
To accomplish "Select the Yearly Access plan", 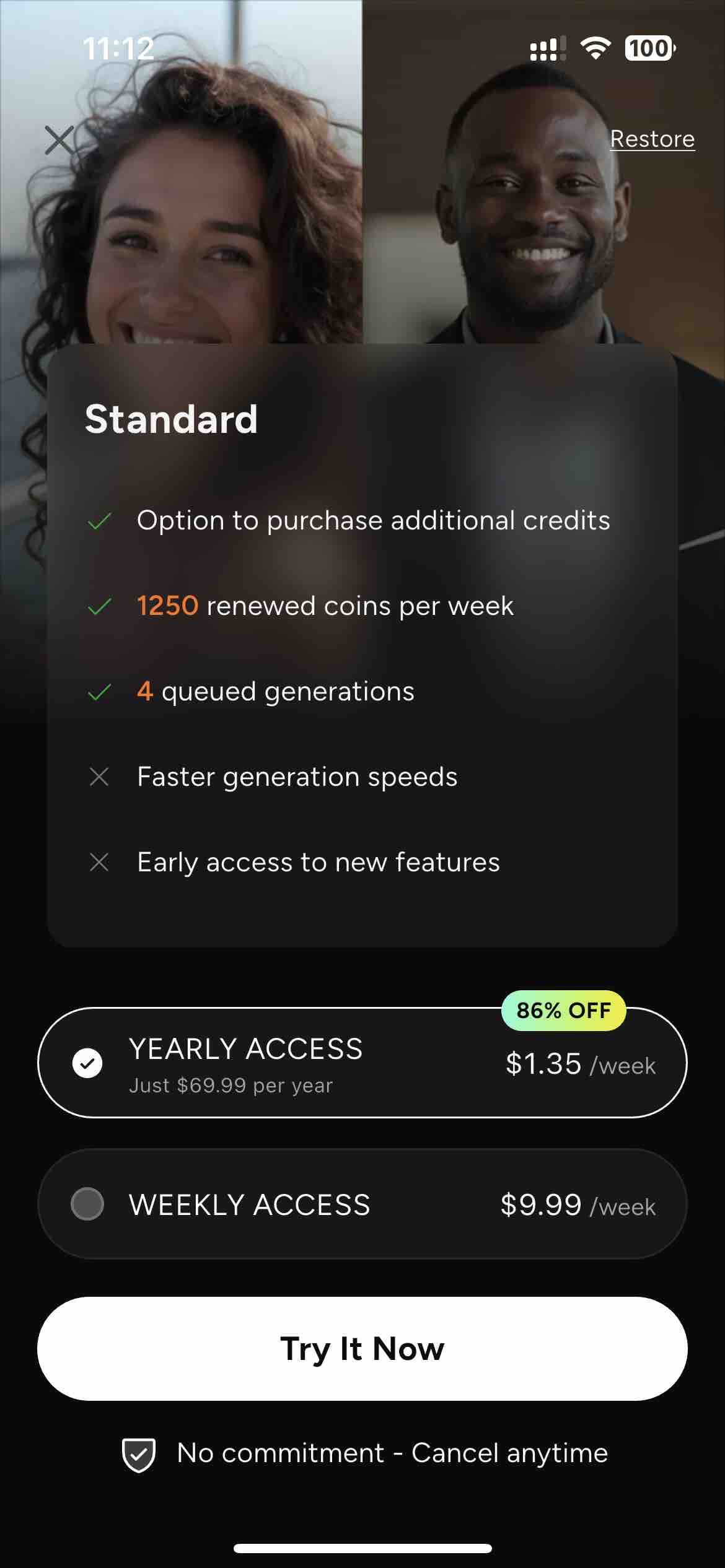I will pos(362,1063).
